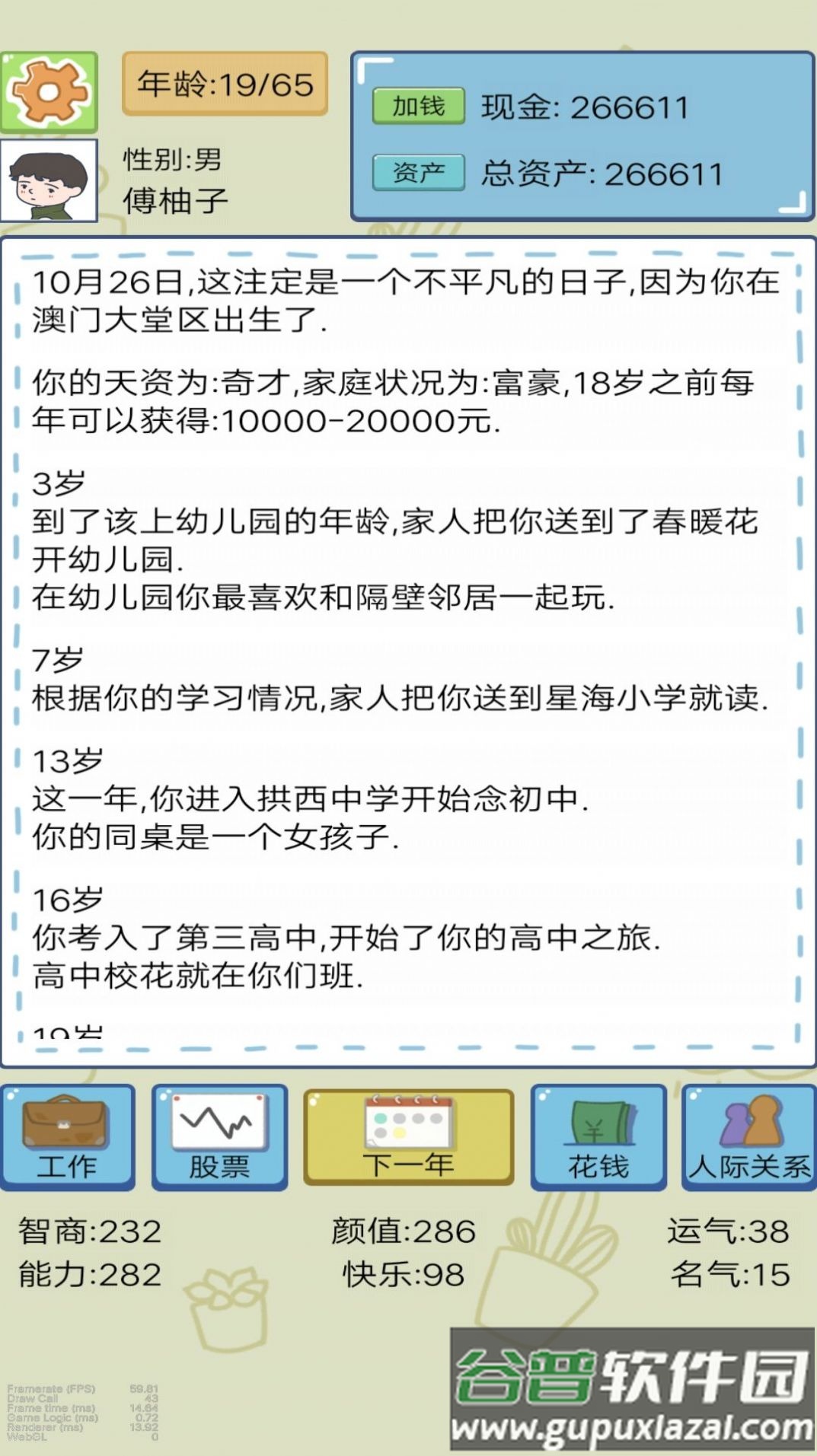Click the 年龄:19/65 age display
817x1456 pixels.
pyautogui.click(x=225, y=85)
